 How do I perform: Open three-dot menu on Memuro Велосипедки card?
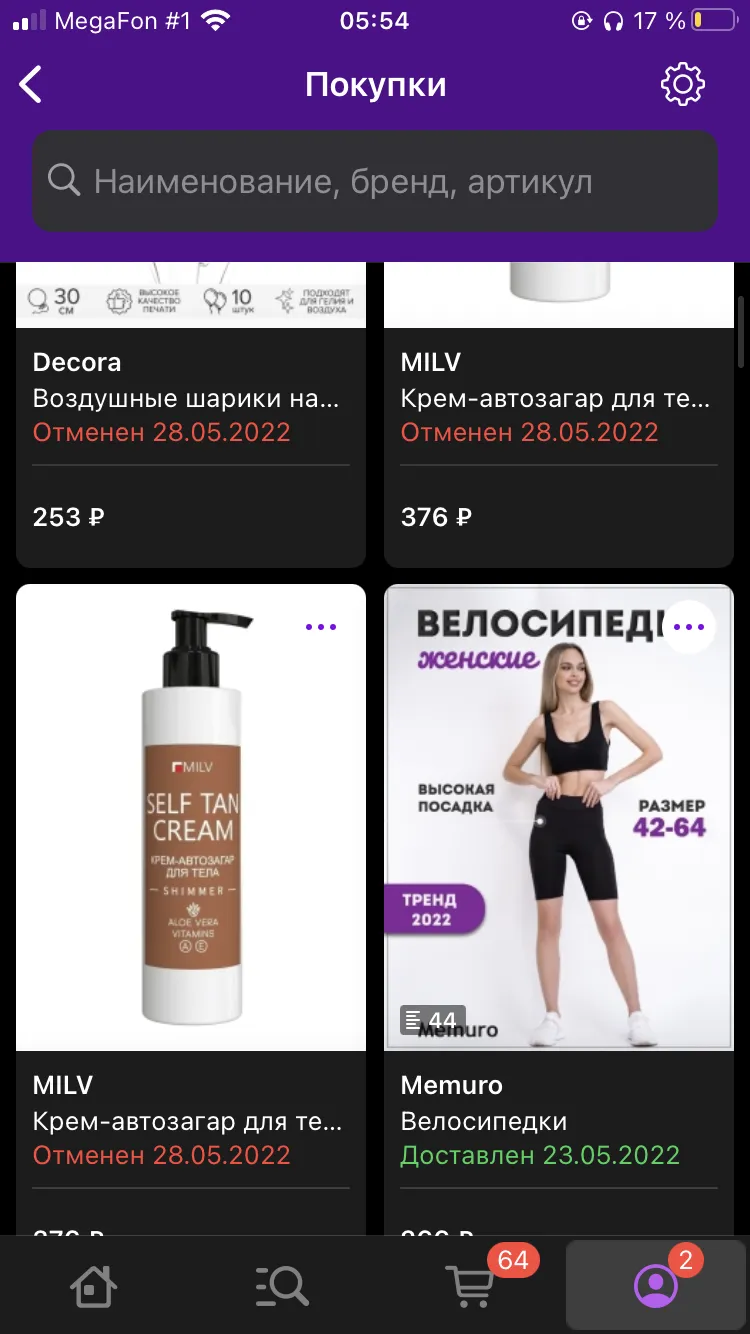click(x=689, y=627)
